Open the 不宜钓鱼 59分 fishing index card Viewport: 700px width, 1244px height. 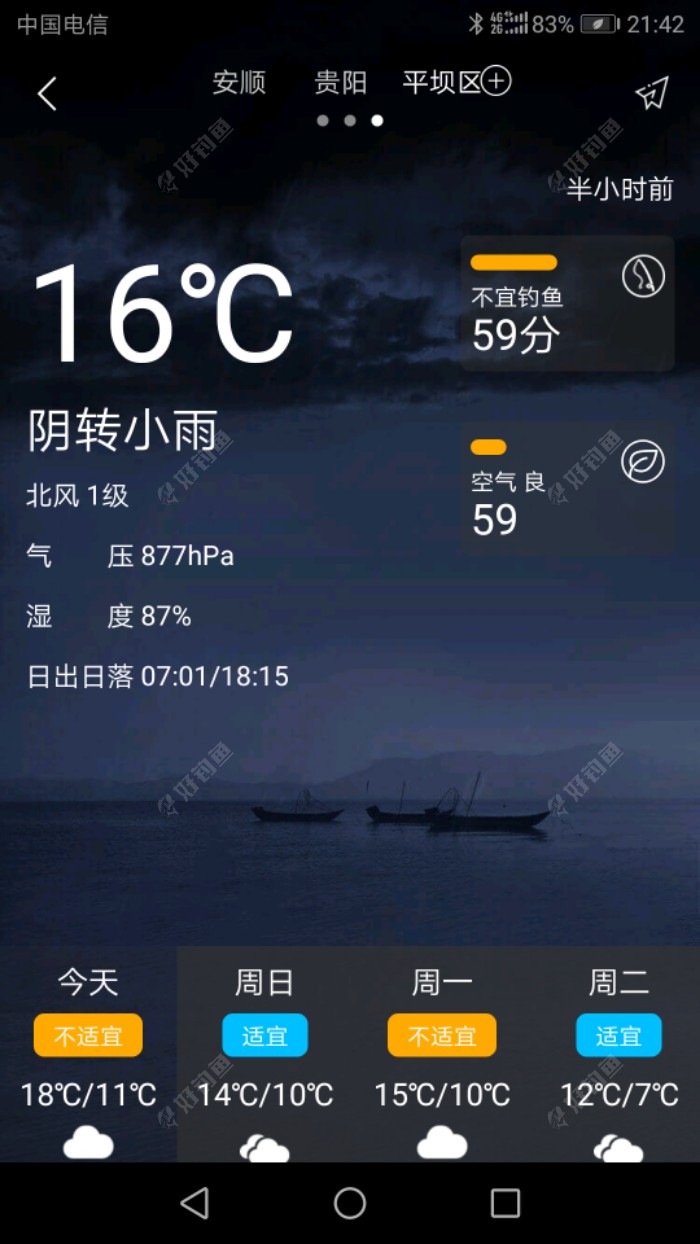coord(567,304)
